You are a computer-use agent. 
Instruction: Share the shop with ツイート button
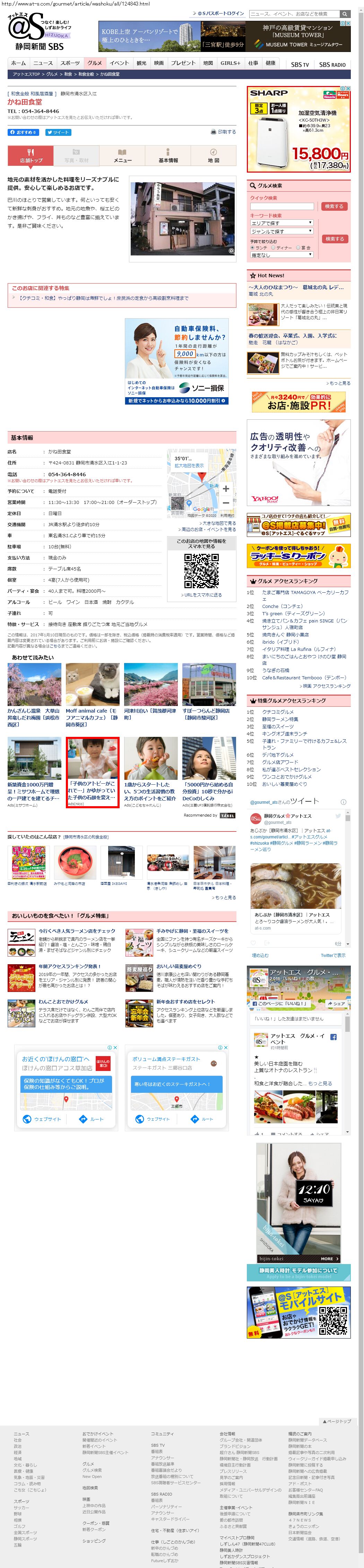(x=59, y=132)
